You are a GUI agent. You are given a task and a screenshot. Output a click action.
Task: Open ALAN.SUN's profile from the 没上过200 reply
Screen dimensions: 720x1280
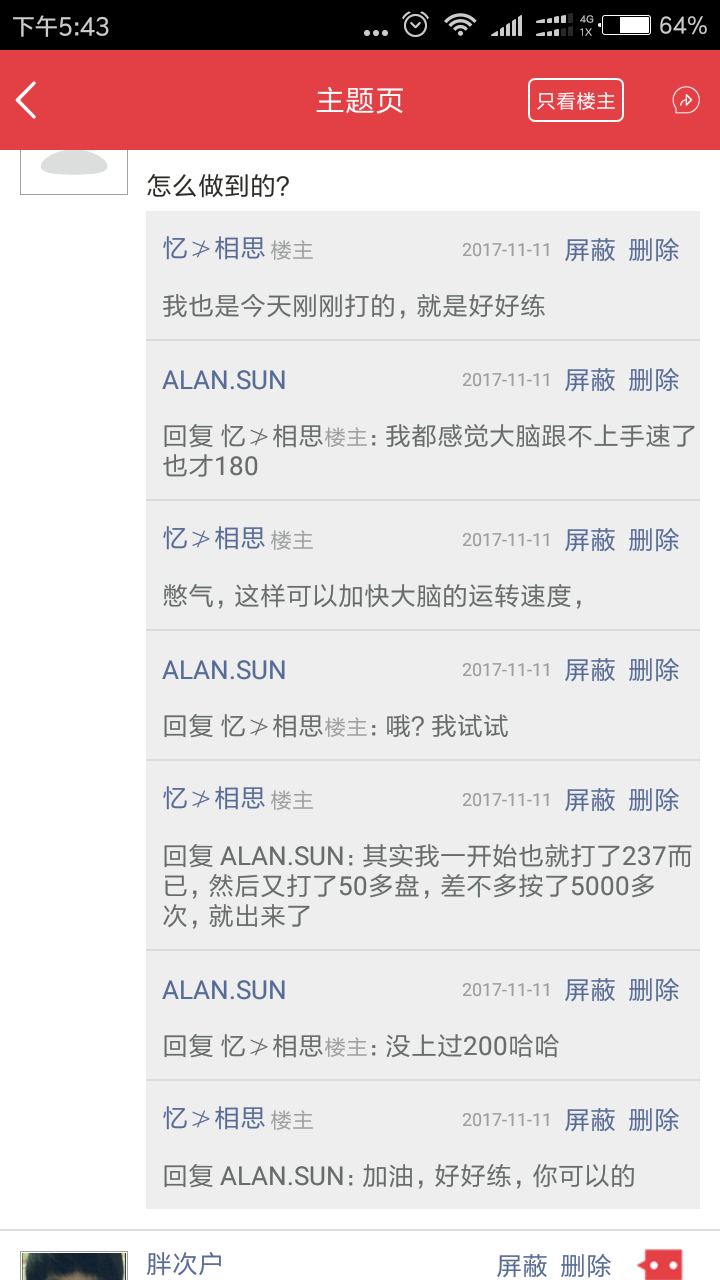point(224,990)
